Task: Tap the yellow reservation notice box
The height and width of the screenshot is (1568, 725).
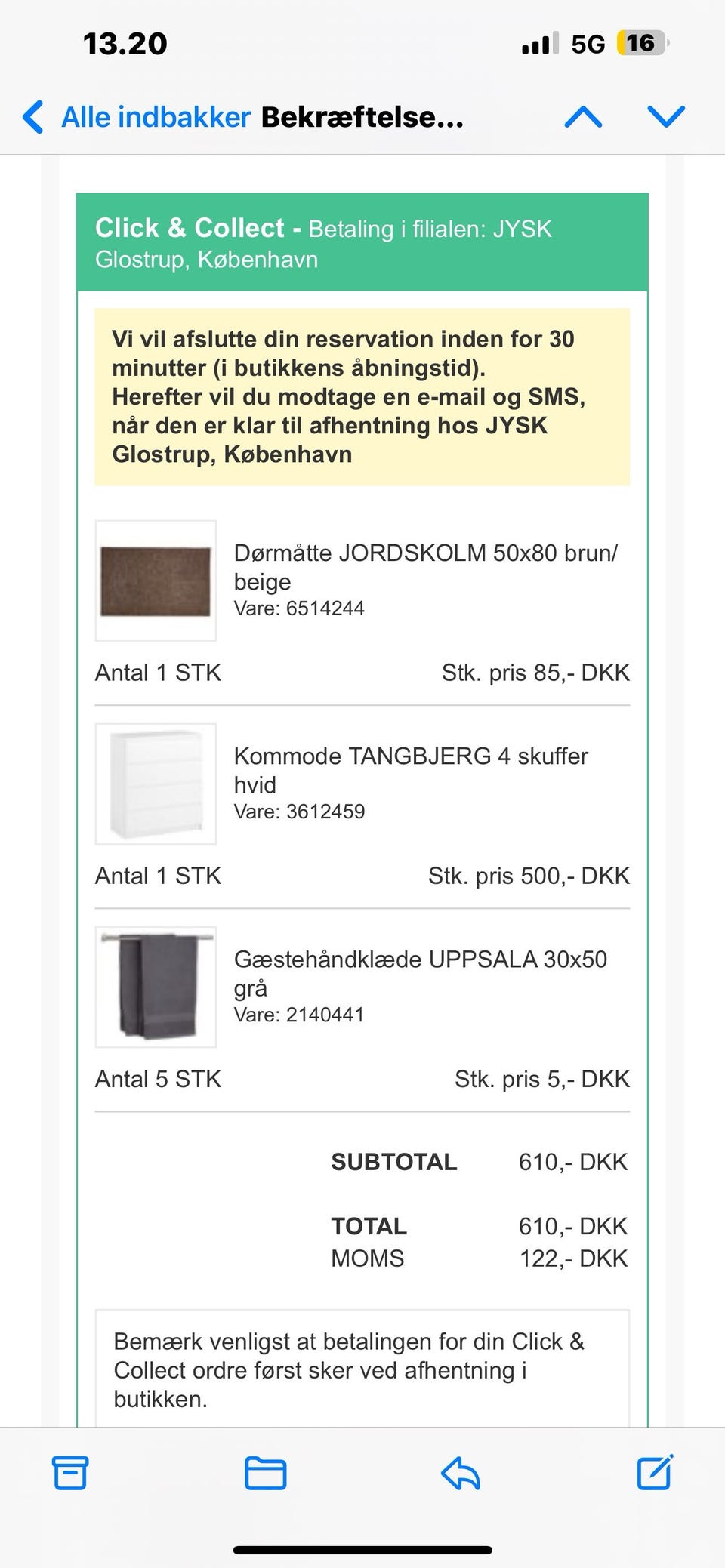Action: click(x=362, y=396)
